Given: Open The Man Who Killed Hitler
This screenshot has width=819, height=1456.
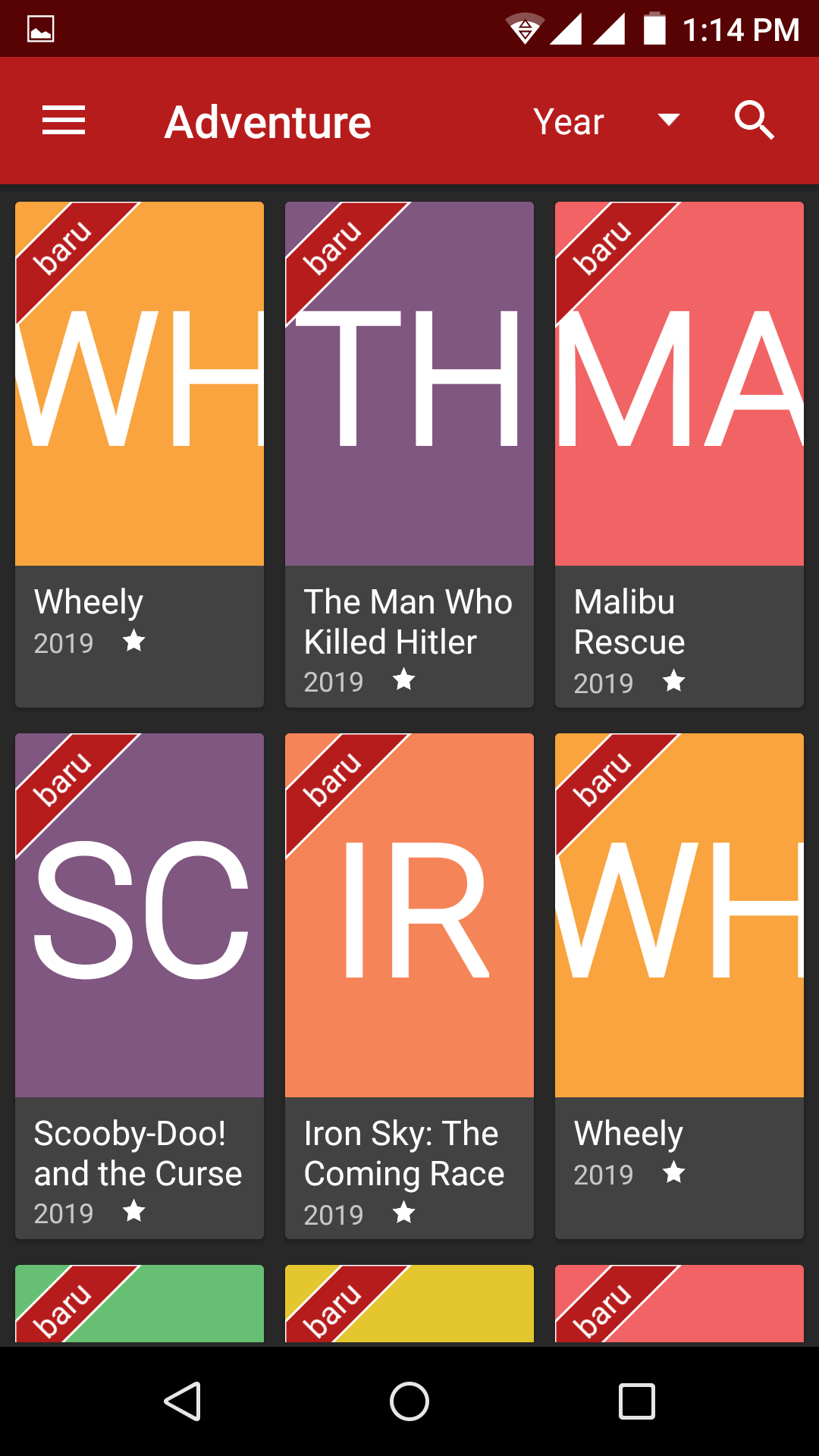Looking at the screenshot, I should (409, 454).
